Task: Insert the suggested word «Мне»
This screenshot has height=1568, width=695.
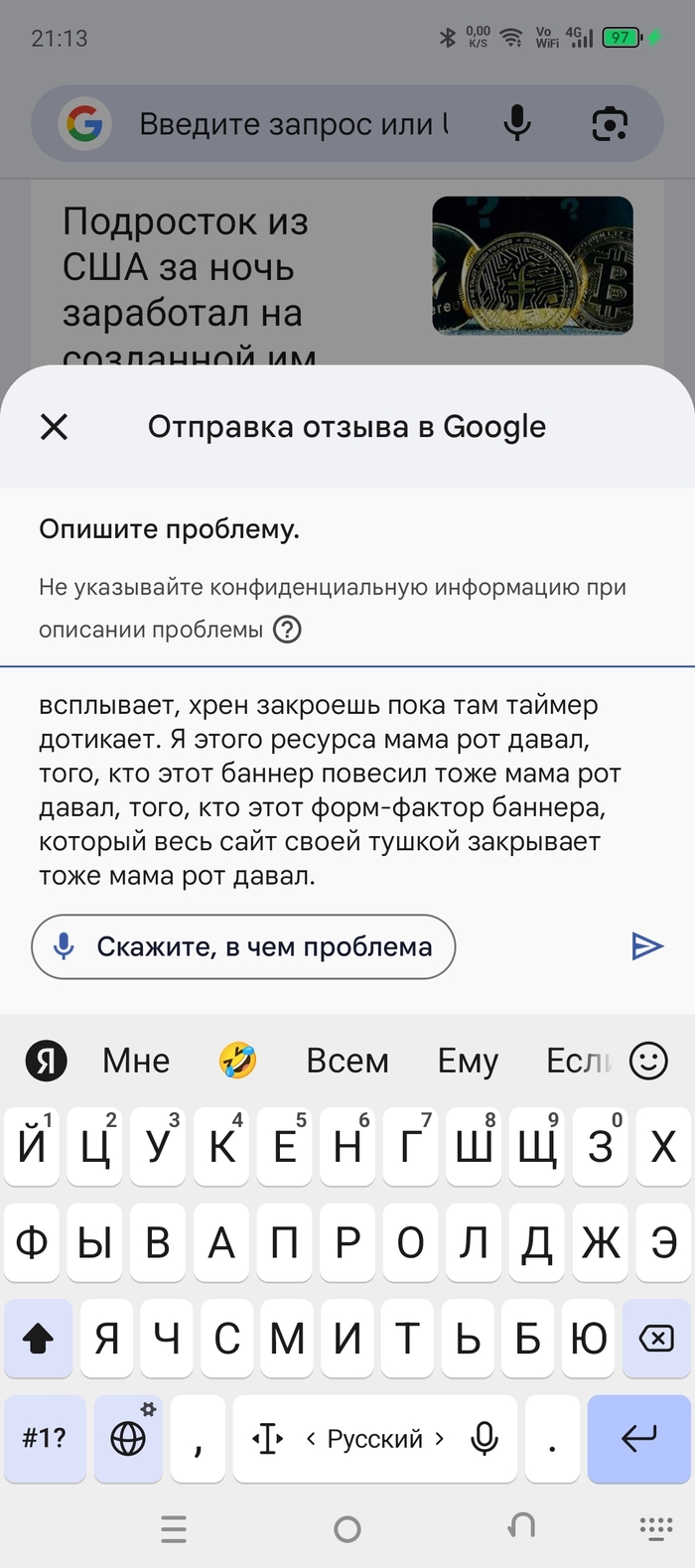Action: (x=136, y=1061)
